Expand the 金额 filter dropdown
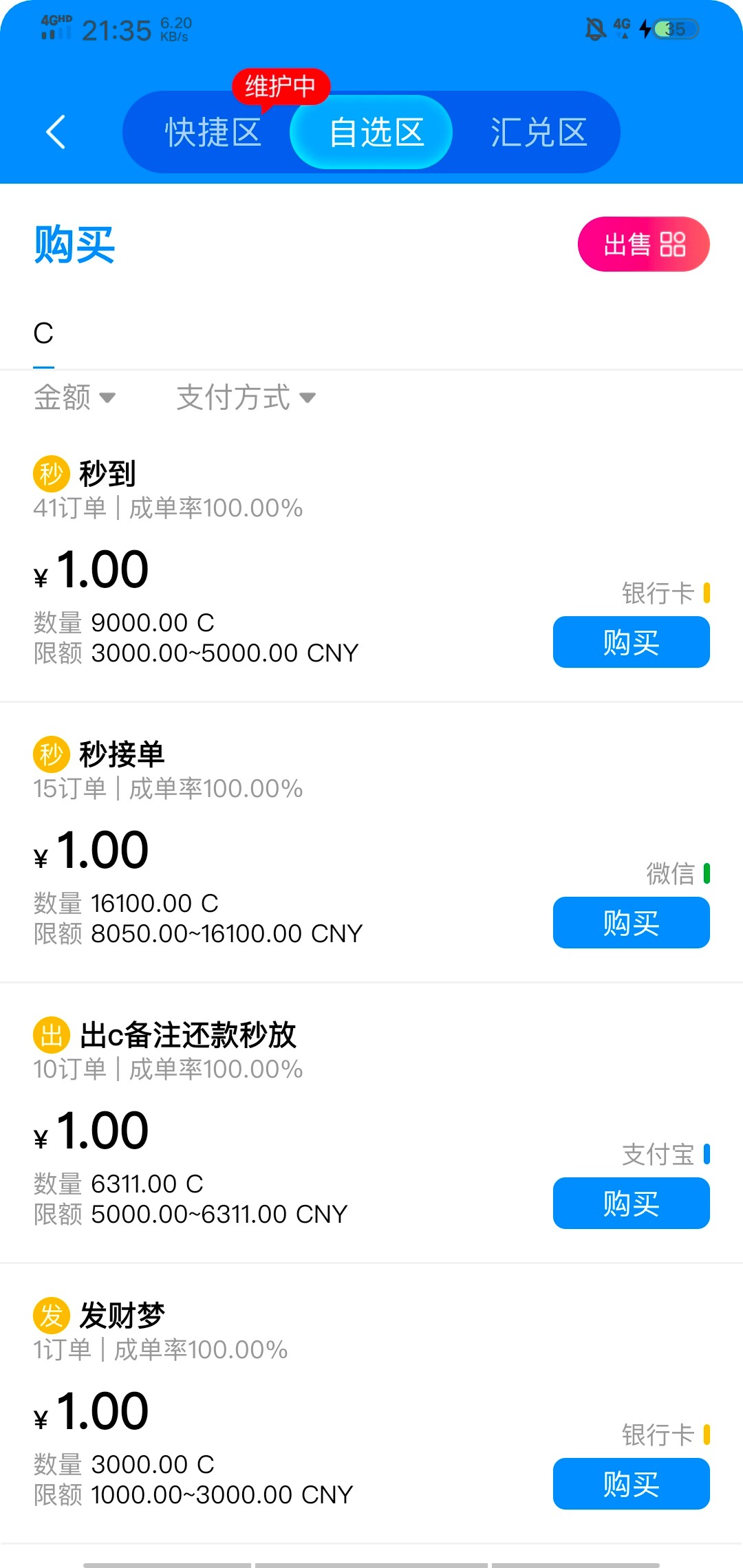Viewport: 743px width, 1568px height. (x=74, y=398)
